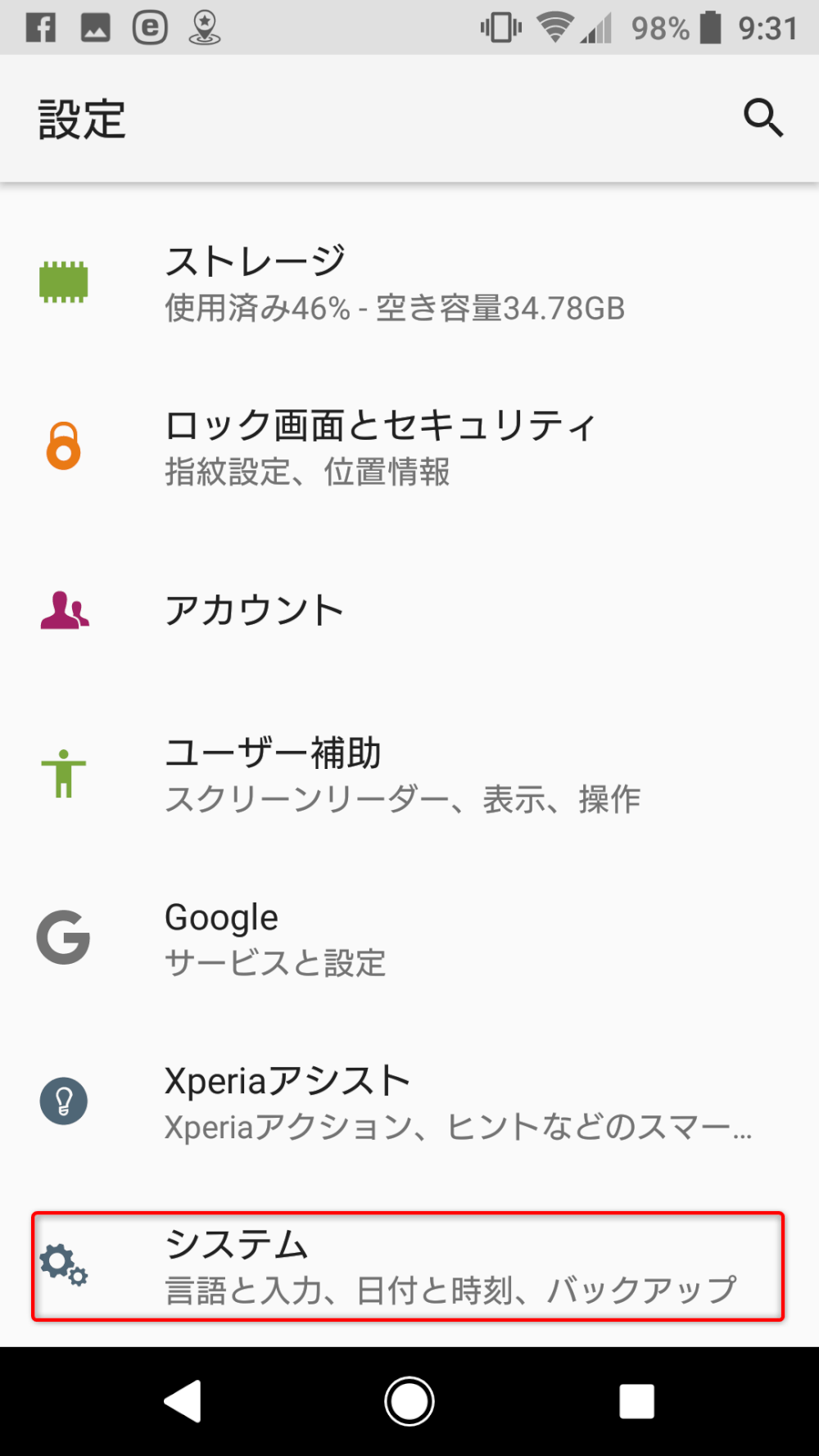Click the Accounts people icon
Viewport: 819px width, 1456px height.
(x=65, y=609)
